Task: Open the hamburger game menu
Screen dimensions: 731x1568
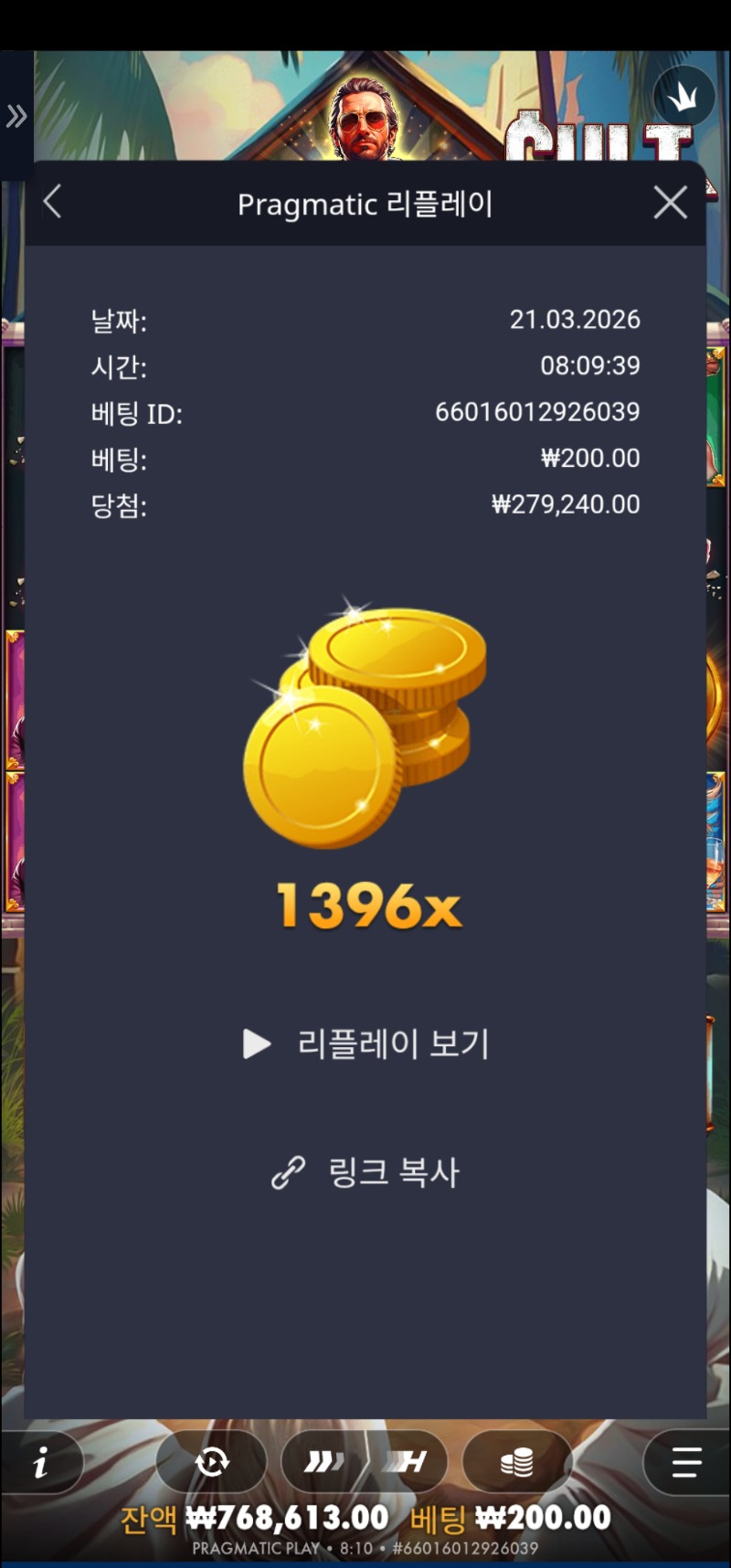Action: tap(686, 1463)
